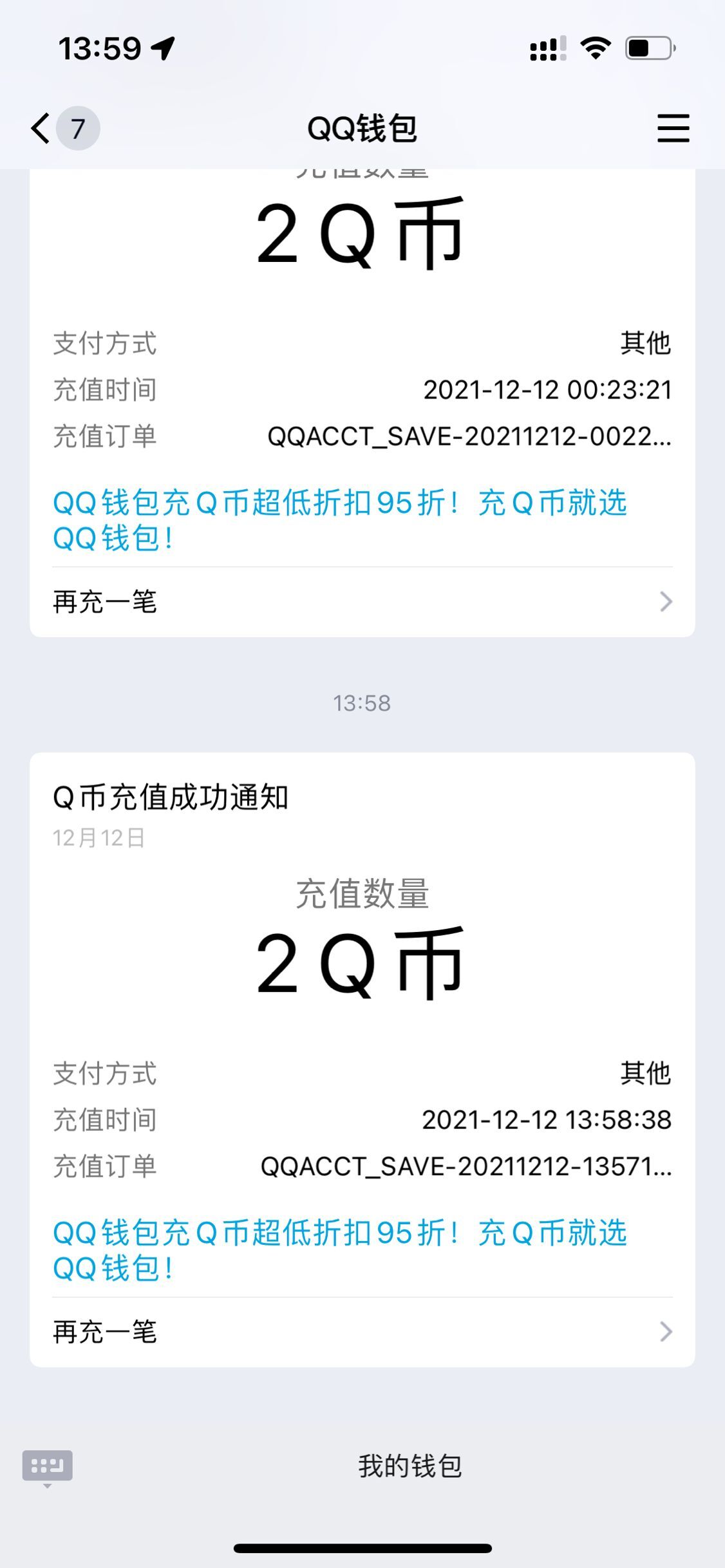Tap the location arrow beside the clock
This screenshot has width=725, height=1568.
point(163,48)
